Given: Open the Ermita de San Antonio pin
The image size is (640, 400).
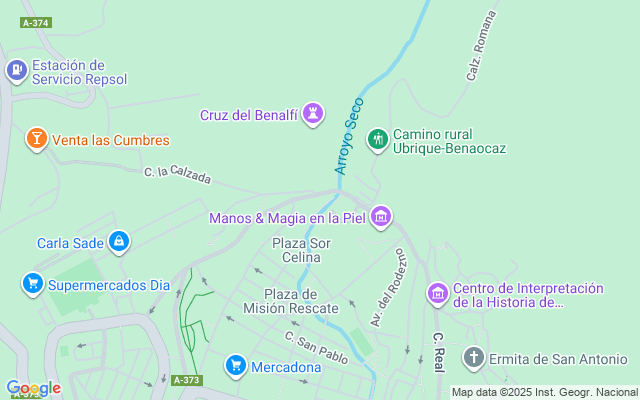Looking at the screenshot, I should [x=474, y=357].
